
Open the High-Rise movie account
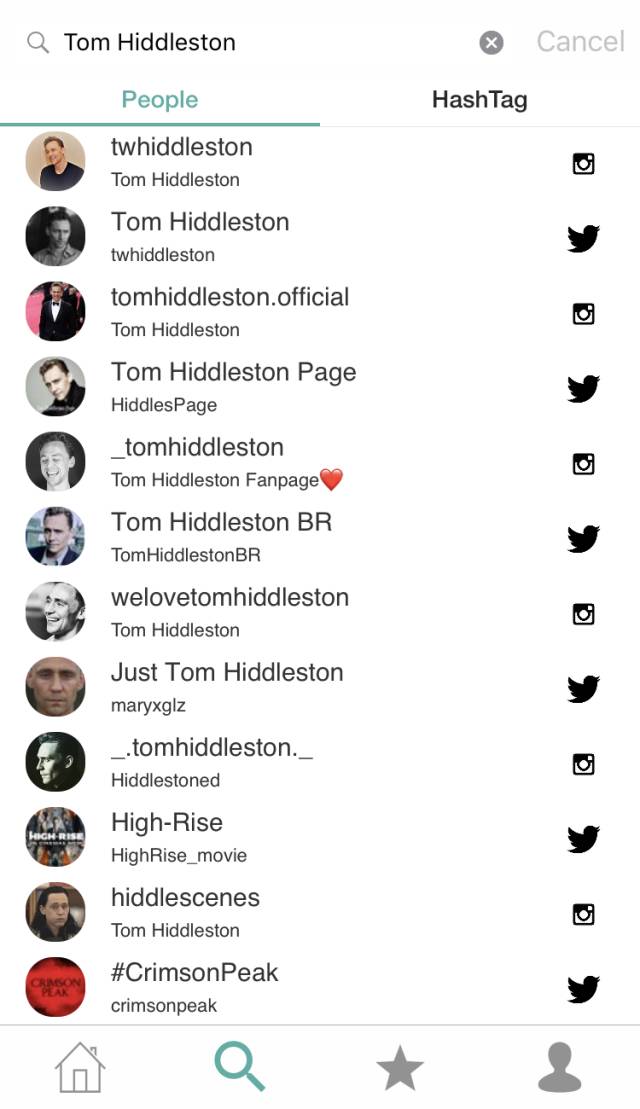(320, 837)
